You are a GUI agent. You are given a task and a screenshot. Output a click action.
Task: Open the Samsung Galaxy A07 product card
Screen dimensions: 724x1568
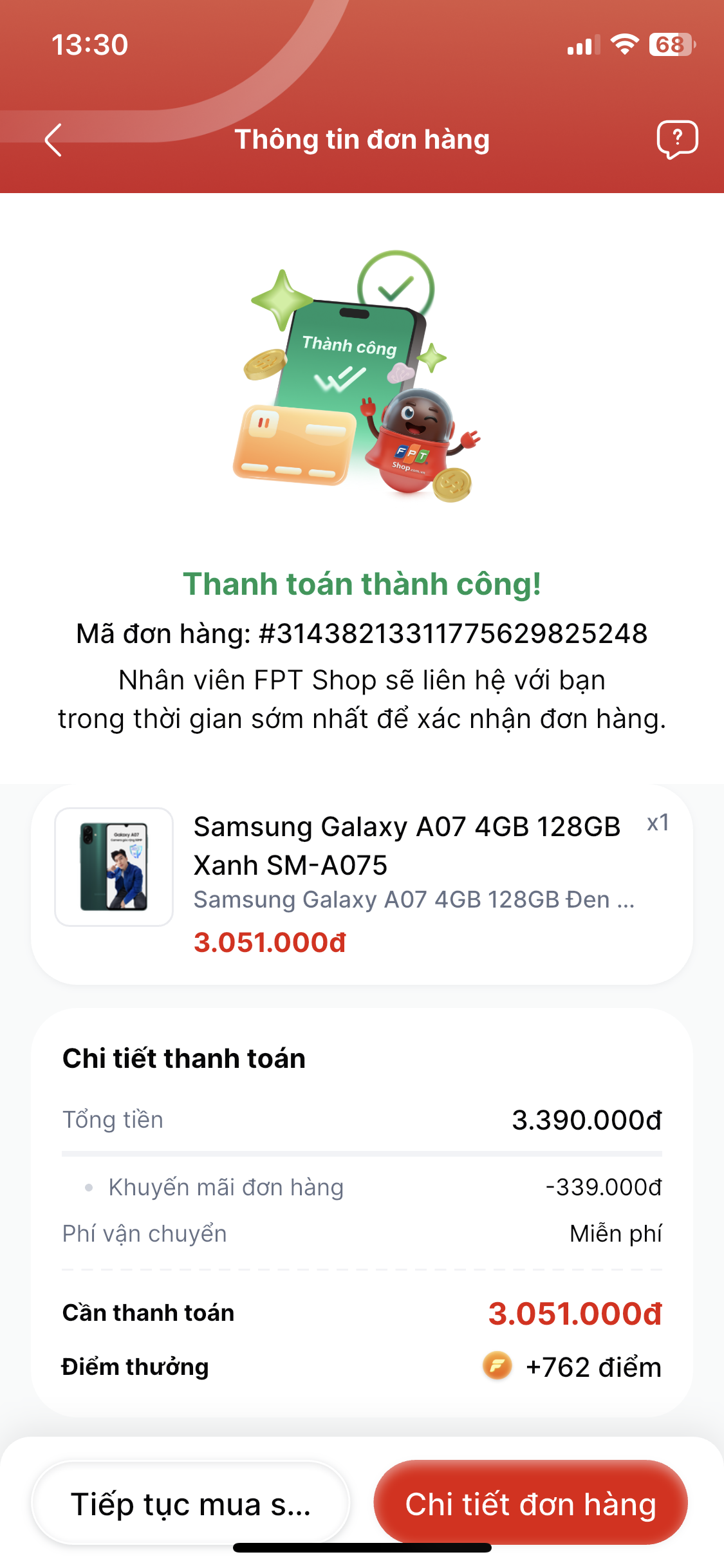[x=362, y=884]
